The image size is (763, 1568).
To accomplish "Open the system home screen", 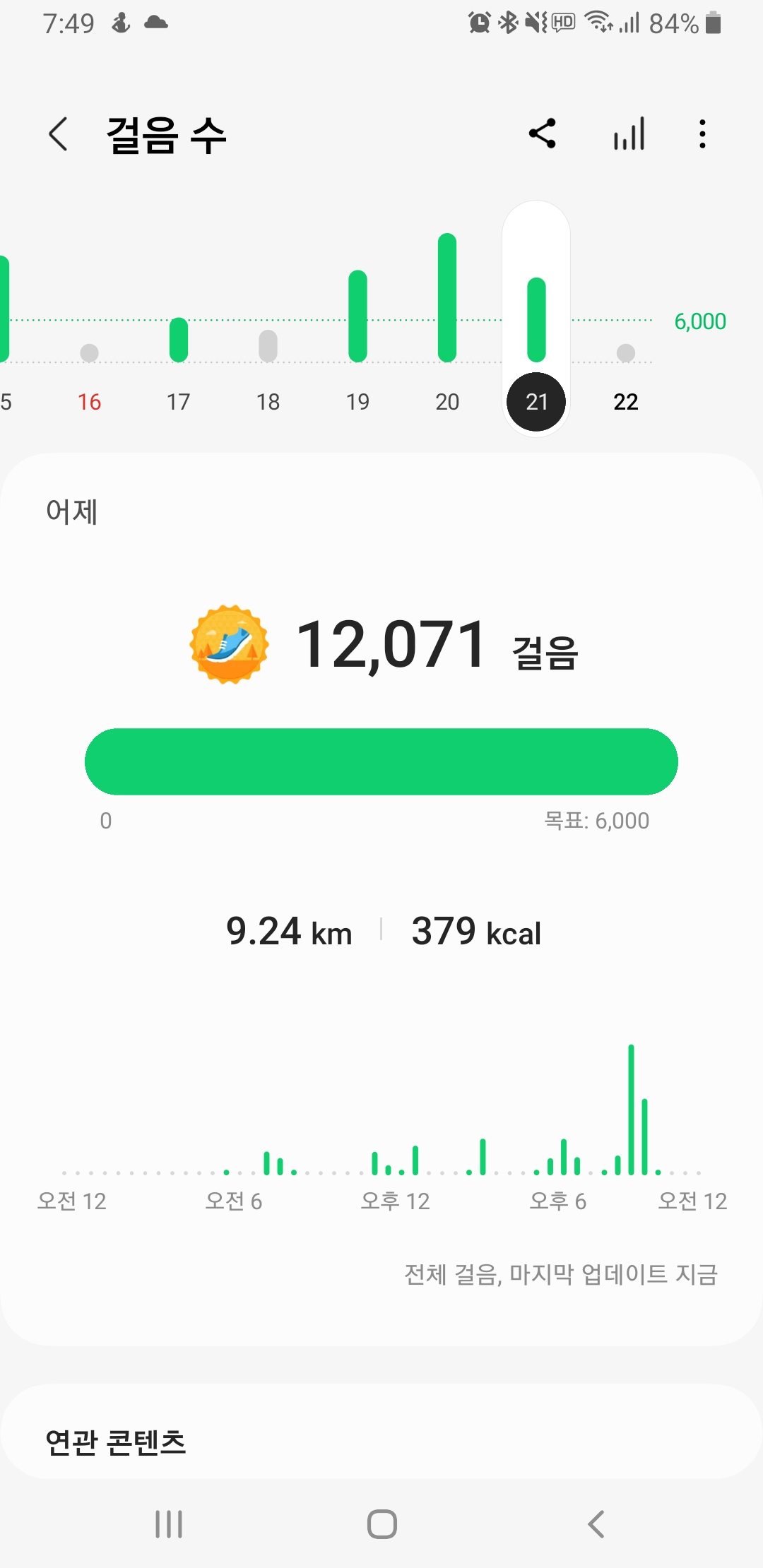I will coord(381,1524).
